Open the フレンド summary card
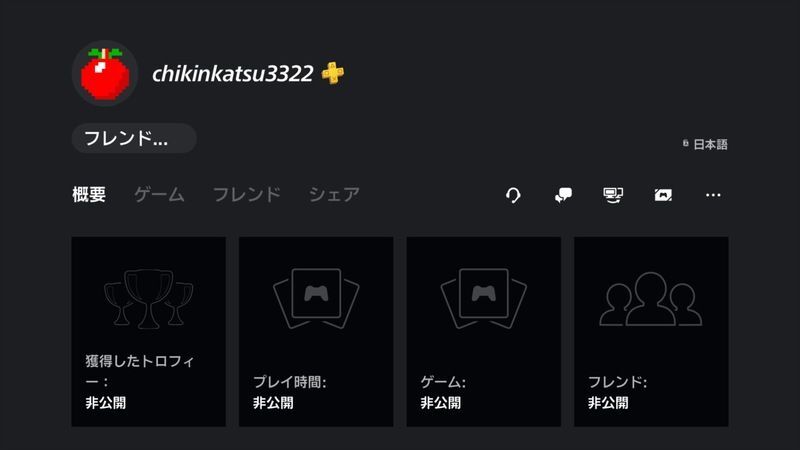 click(x=651, y=332)
